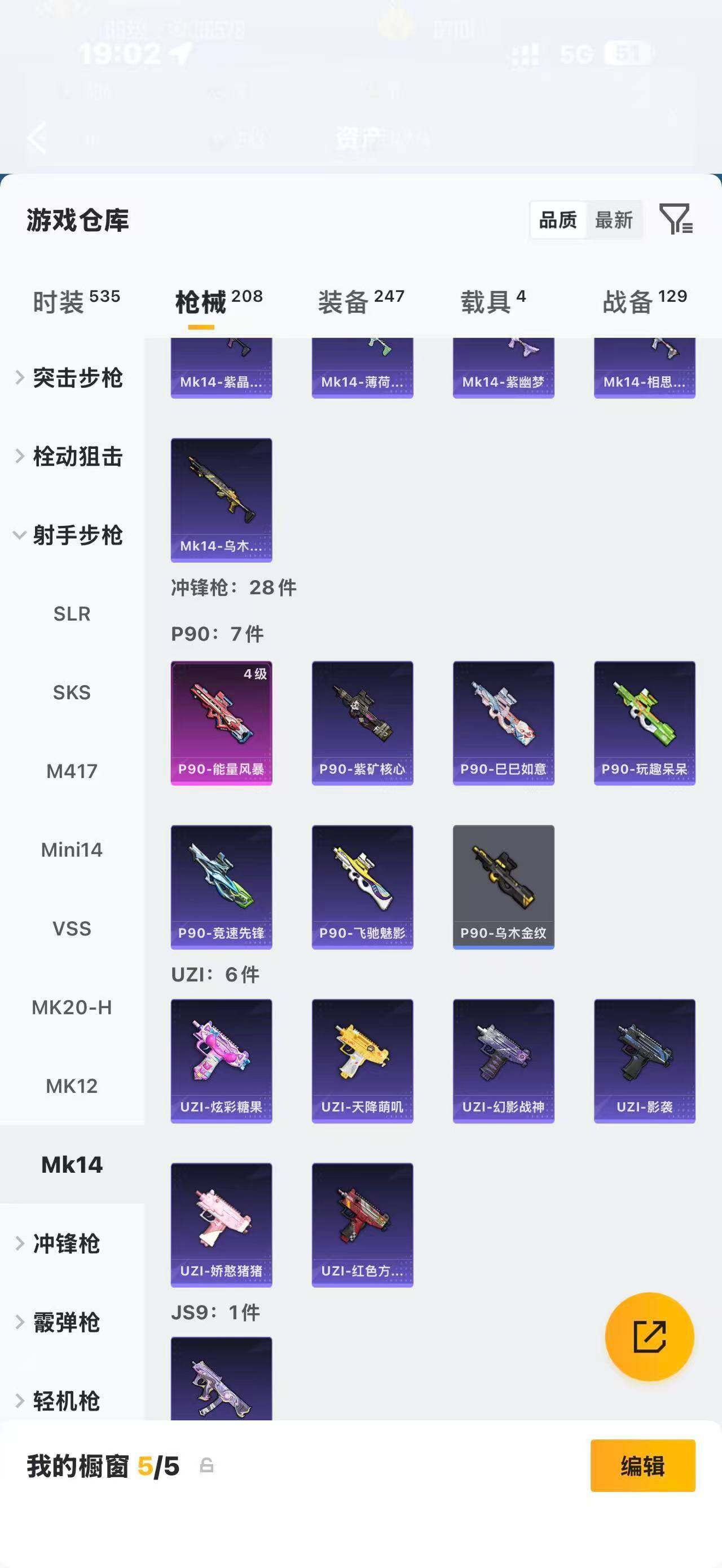722x1568 pixels.
Task: Open the UZI-天降萌叽 skin
Action: coord(362,1061)
